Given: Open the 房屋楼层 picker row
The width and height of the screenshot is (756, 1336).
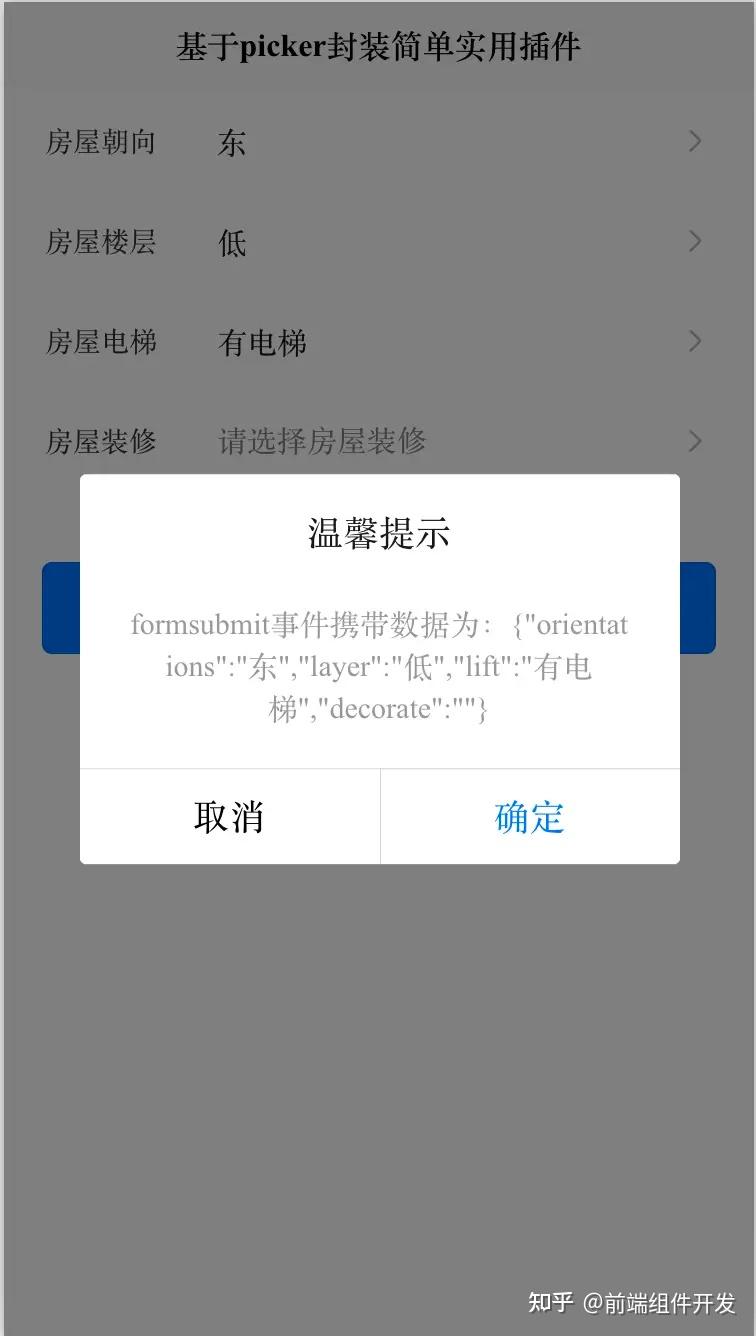Looking at the screenshot, I should [x=378, y=242].
